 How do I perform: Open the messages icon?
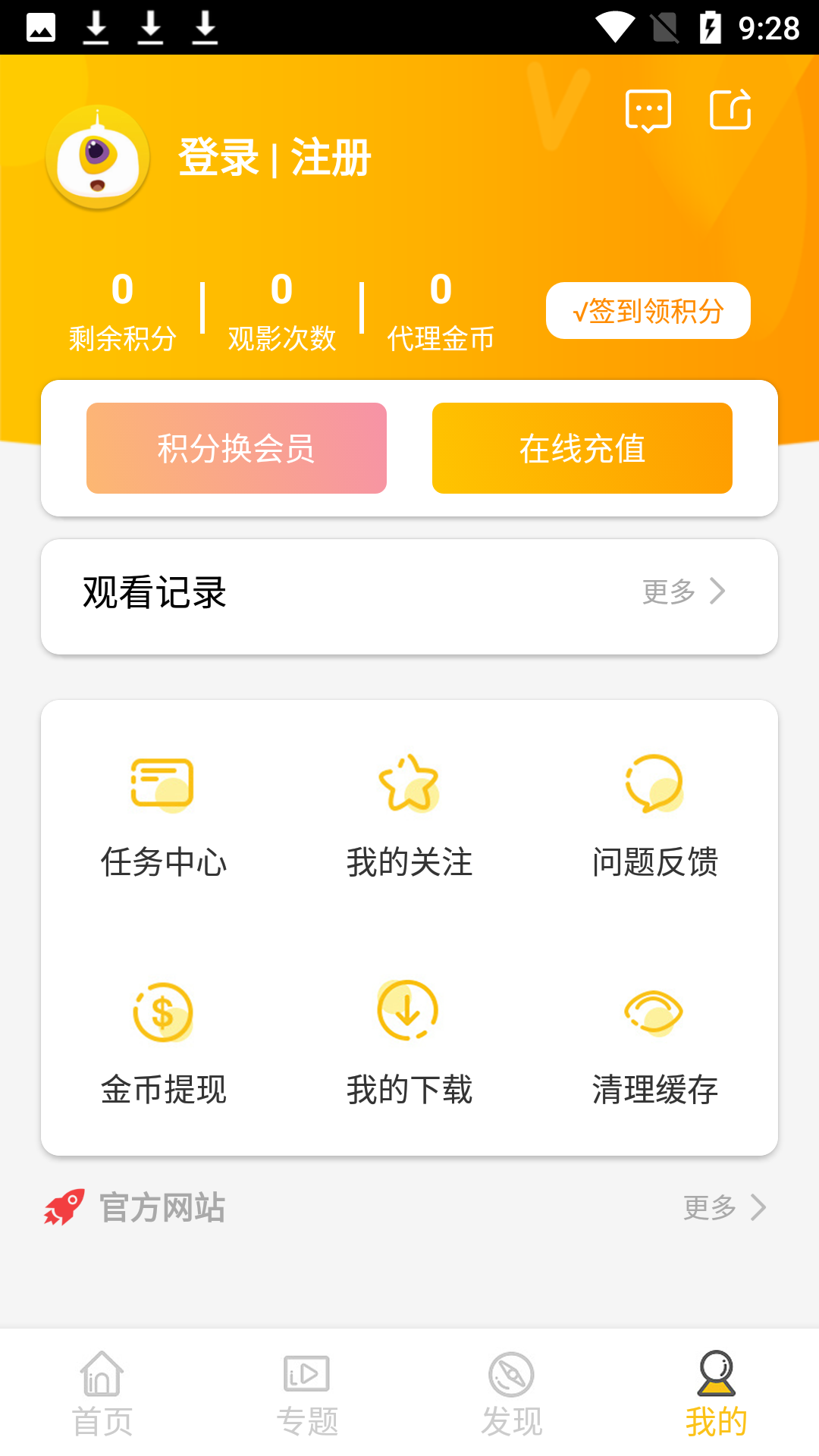tap(648, 111)
